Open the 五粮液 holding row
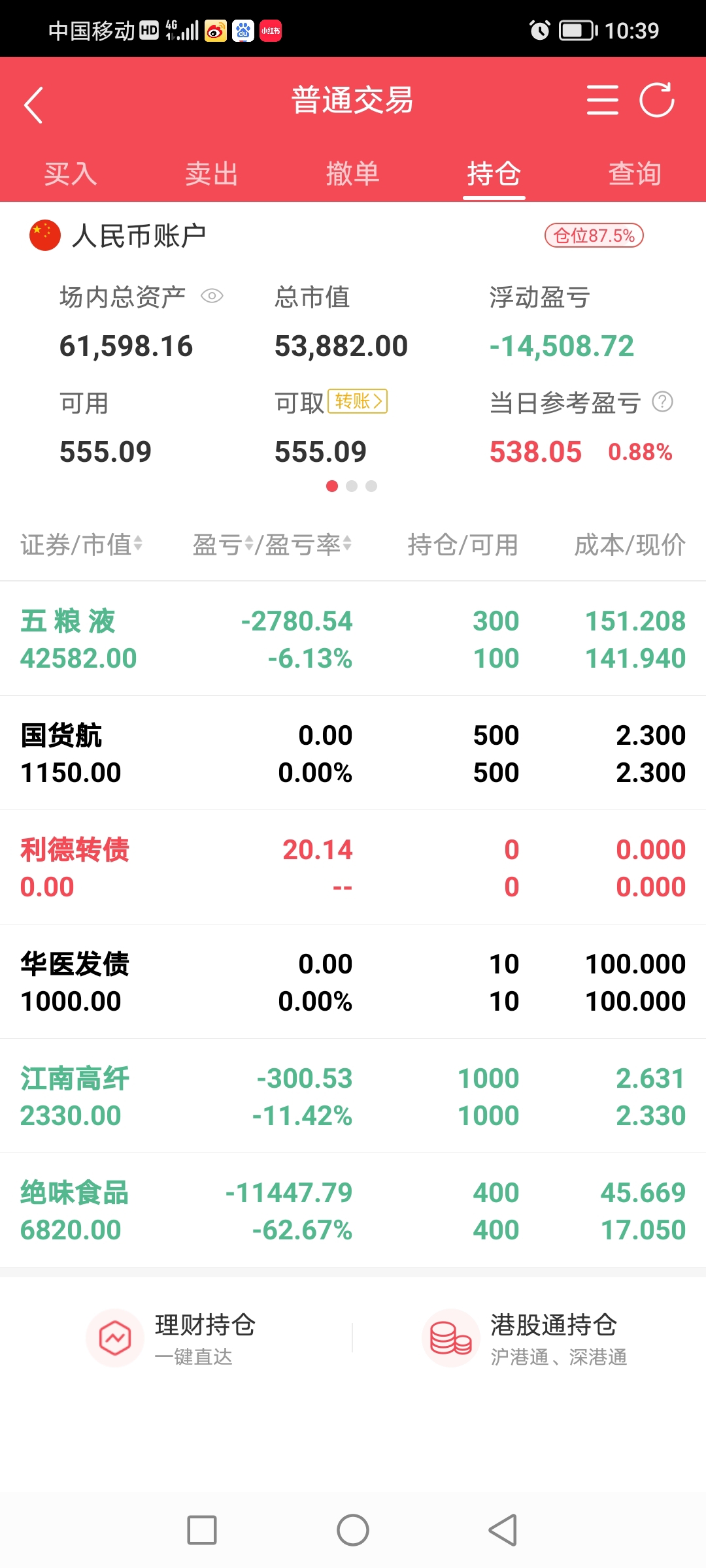The image size is (706, 1568). tap(353, 639)
